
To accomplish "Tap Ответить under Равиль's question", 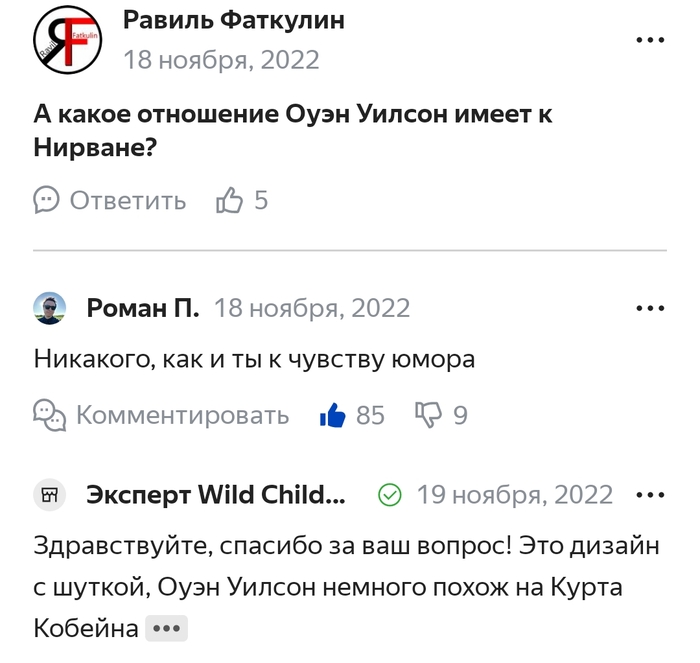I will [x=110, y=200].
